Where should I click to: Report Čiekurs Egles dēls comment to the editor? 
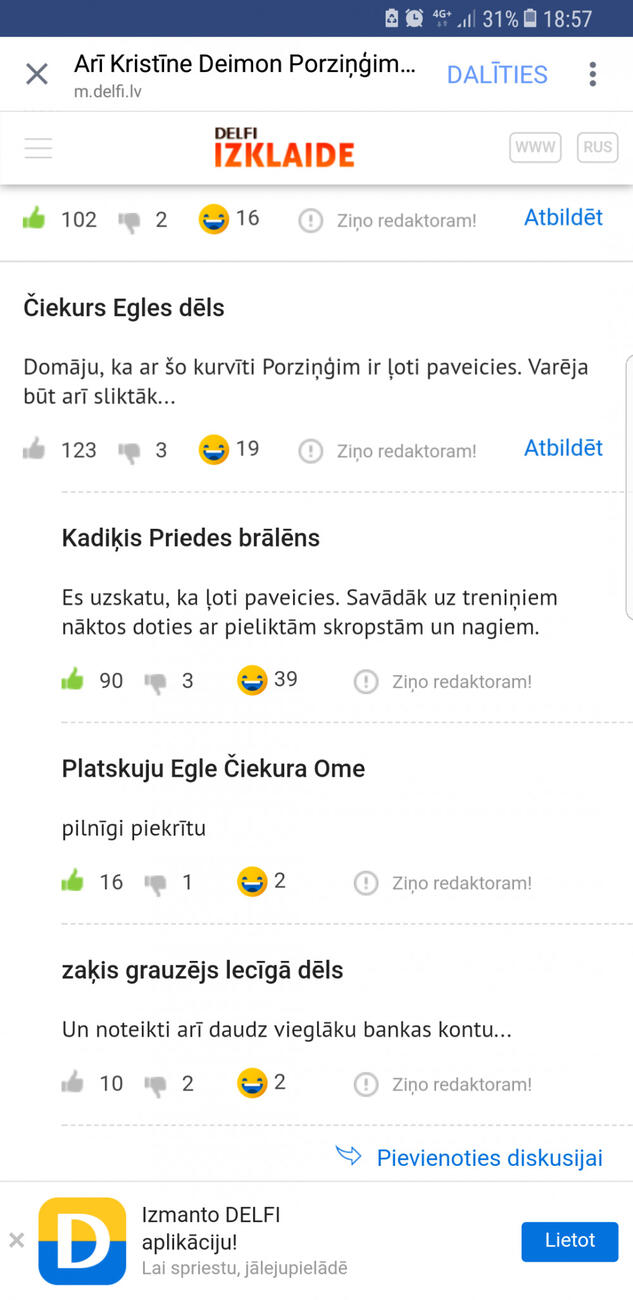pos(388,451)
